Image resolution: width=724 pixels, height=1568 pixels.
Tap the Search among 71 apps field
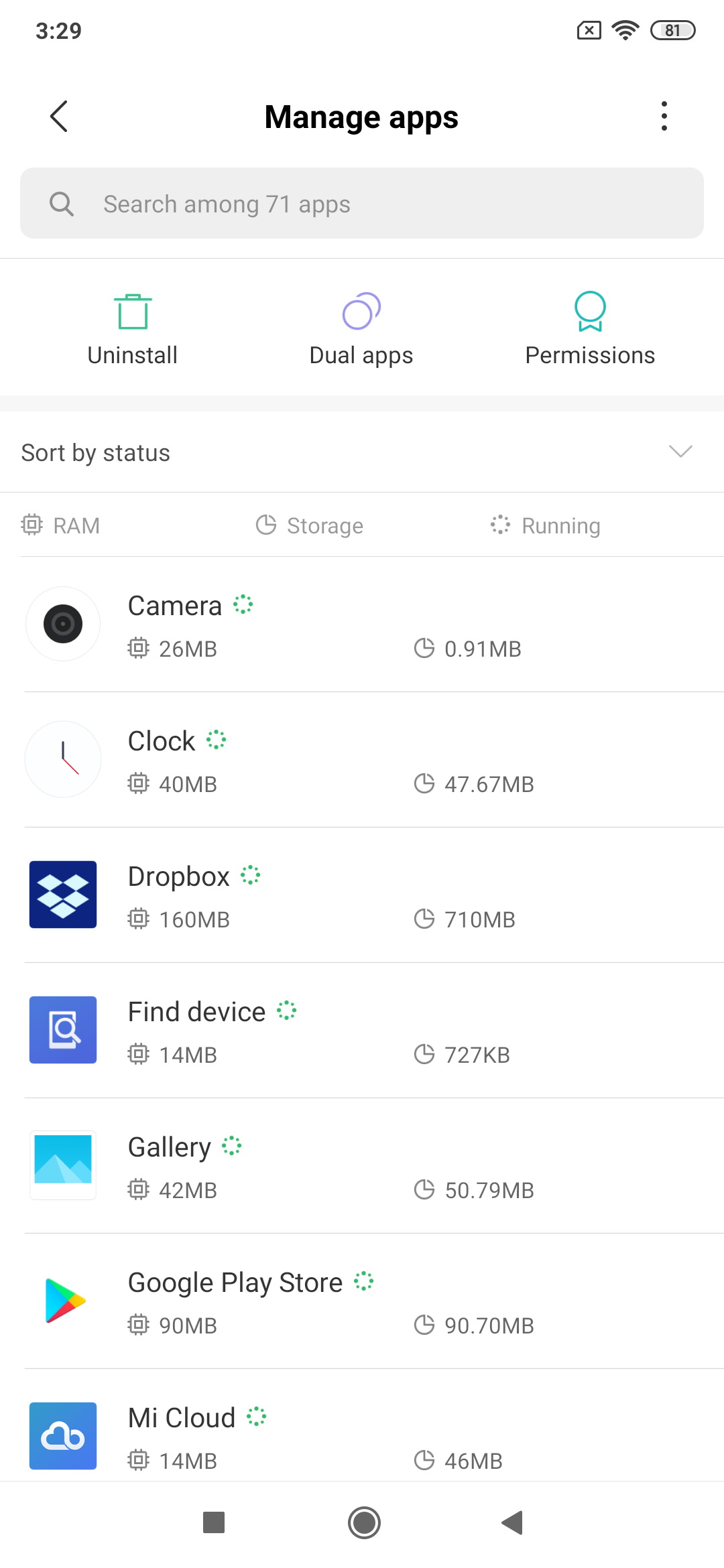point(362,203)
